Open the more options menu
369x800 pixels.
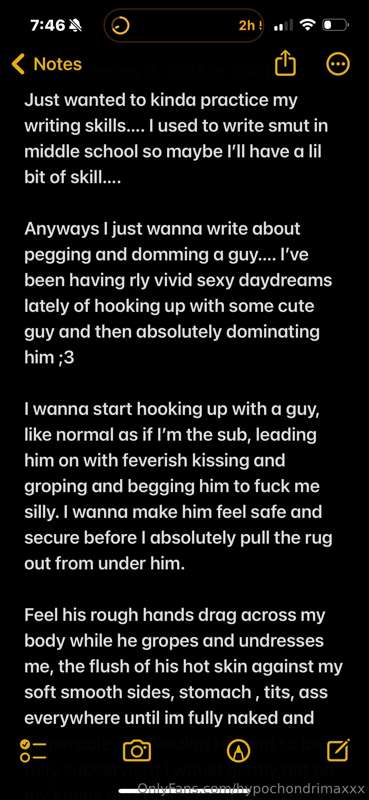(338, 64)
